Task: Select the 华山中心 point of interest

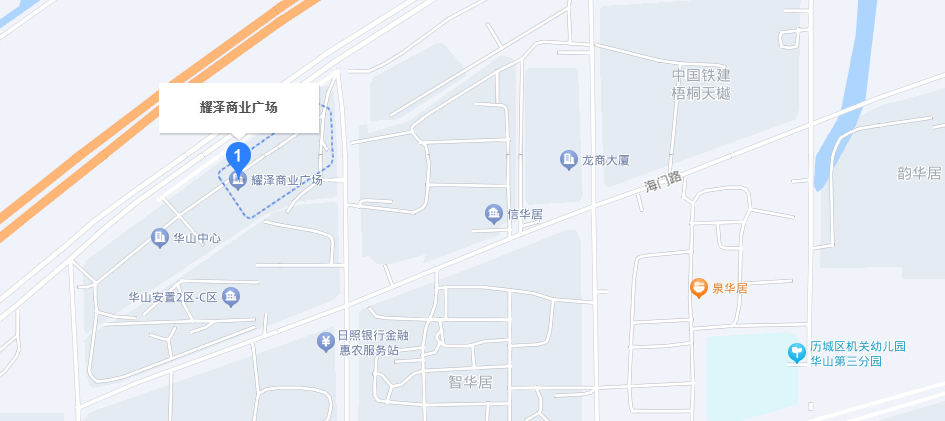Action: (x=160, y=237)
